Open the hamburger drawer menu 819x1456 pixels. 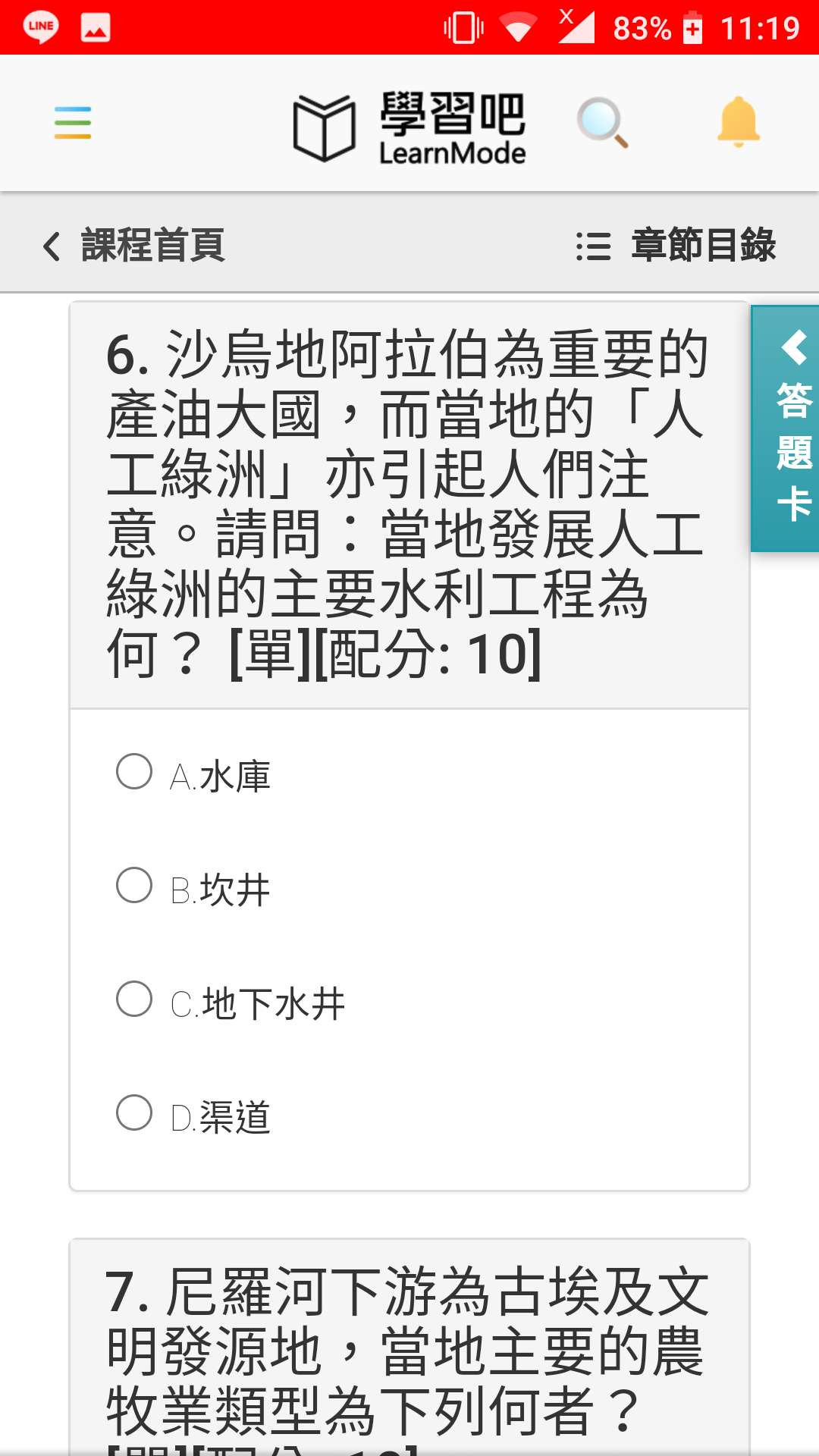click(73, 123)
